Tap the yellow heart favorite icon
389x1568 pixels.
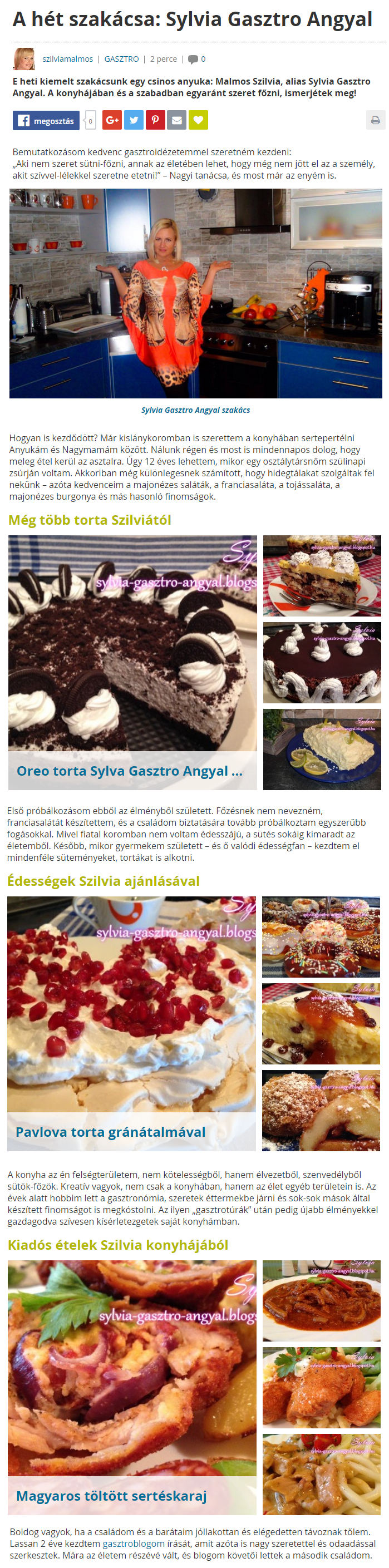[x=198, y=120]
